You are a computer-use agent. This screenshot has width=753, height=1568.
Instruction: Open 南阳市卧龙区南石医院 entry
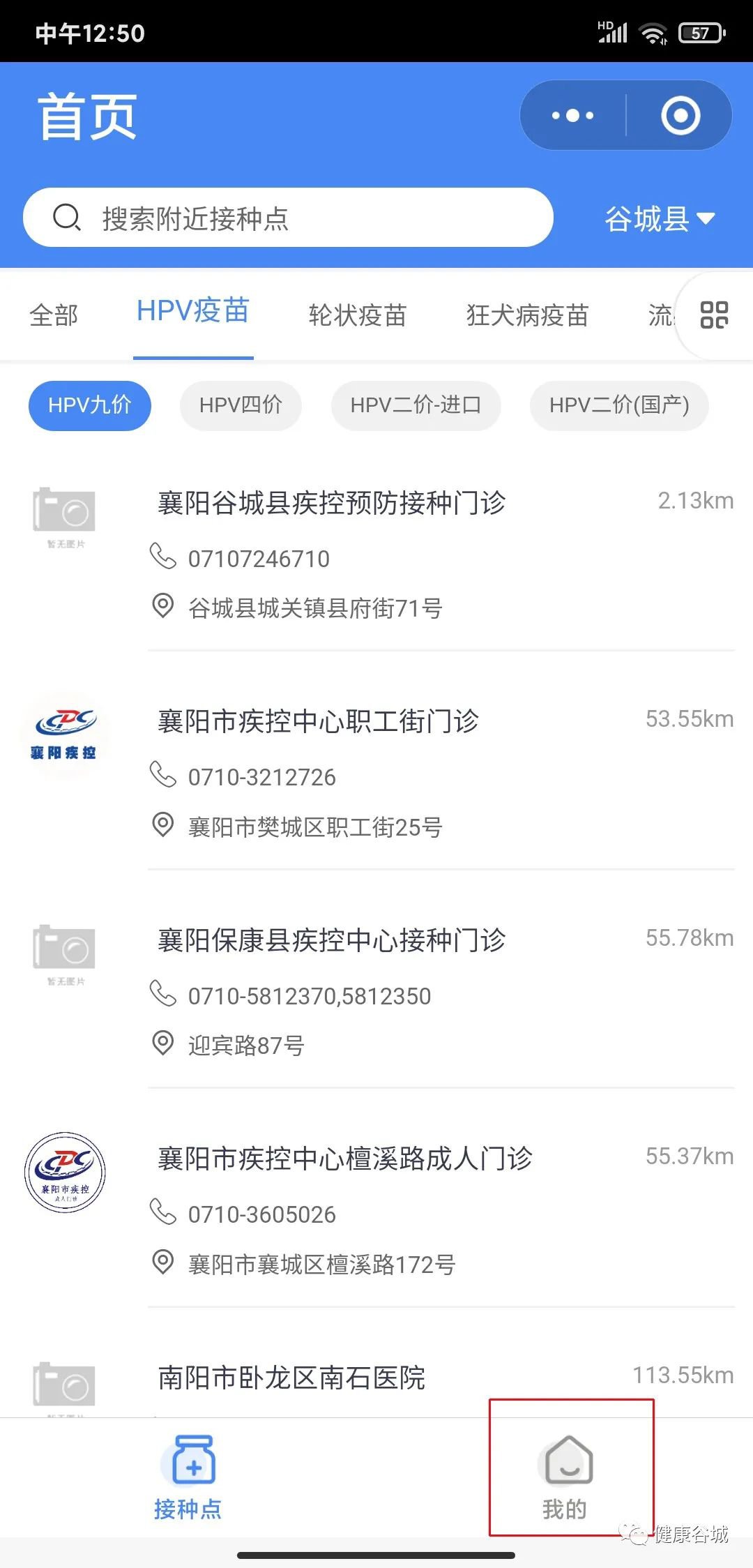click(x=292, y=1378)
